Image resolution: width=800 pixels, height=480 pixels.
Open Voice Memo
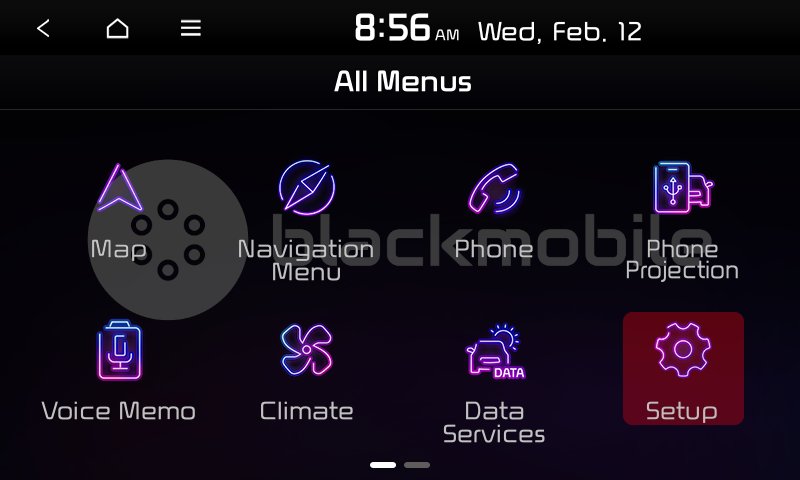click(119, 371)
